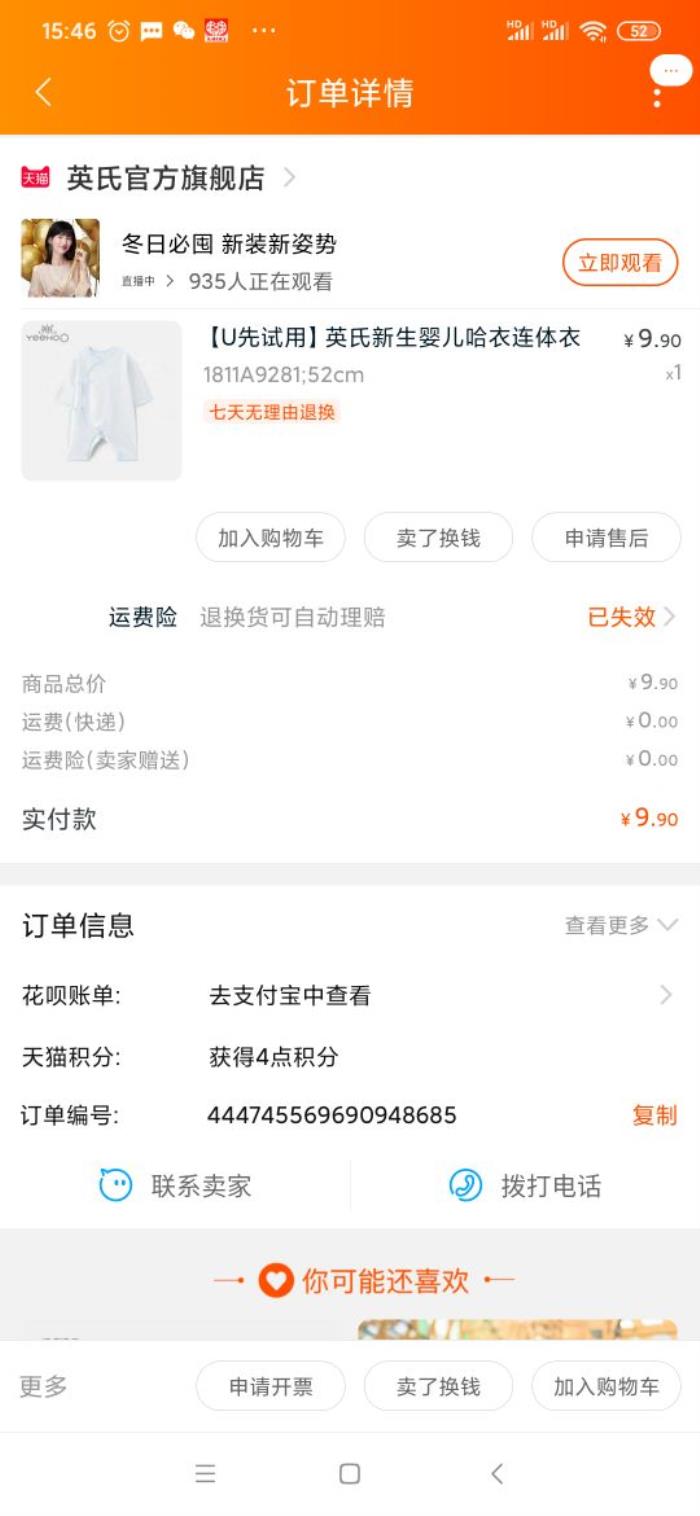The width and height of the screenshot is (700, 1516).
Task: Copy the order number with 复制
Action: click(x=654, y=1115)
